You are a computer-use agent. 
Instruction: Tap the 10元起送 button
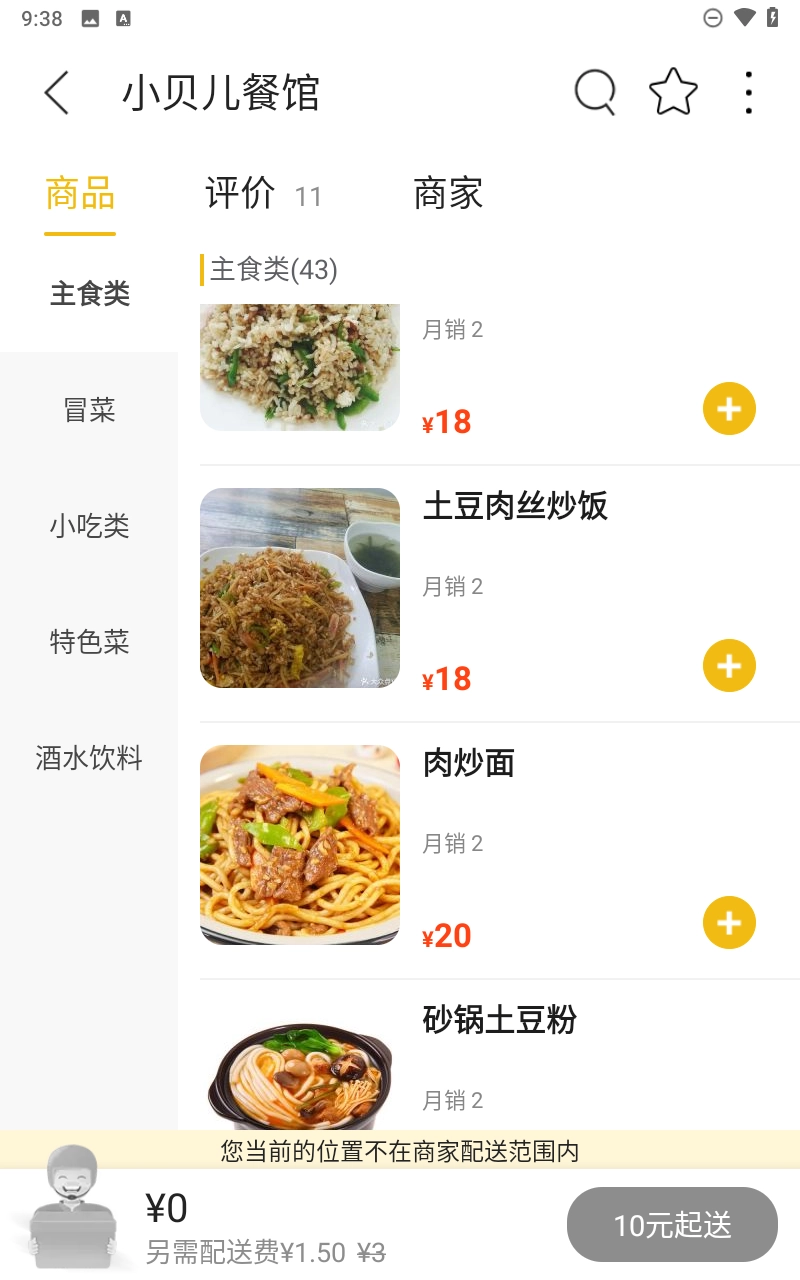click(x=672, y=1224)
